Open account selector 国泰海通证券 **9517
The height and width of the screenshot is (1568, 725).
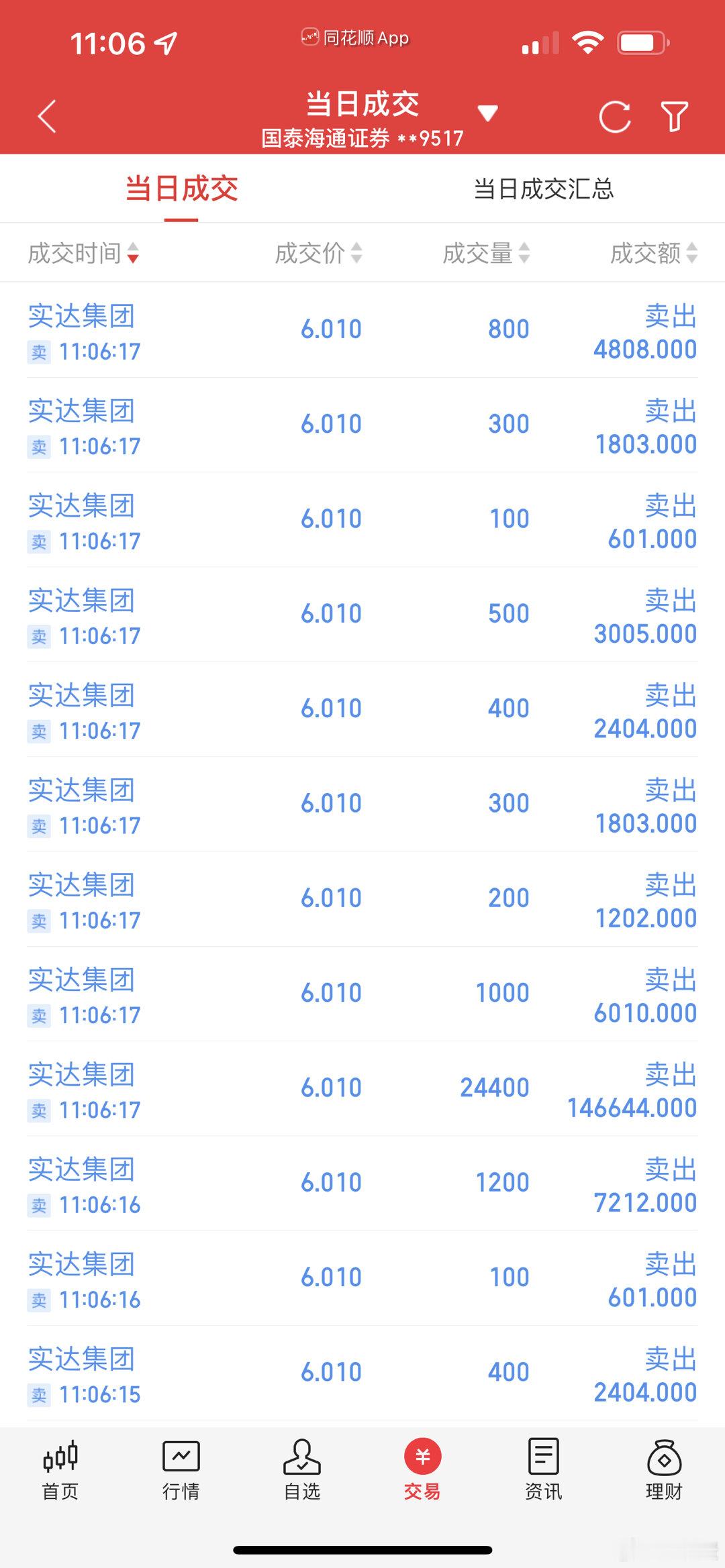tap(362, 139)
